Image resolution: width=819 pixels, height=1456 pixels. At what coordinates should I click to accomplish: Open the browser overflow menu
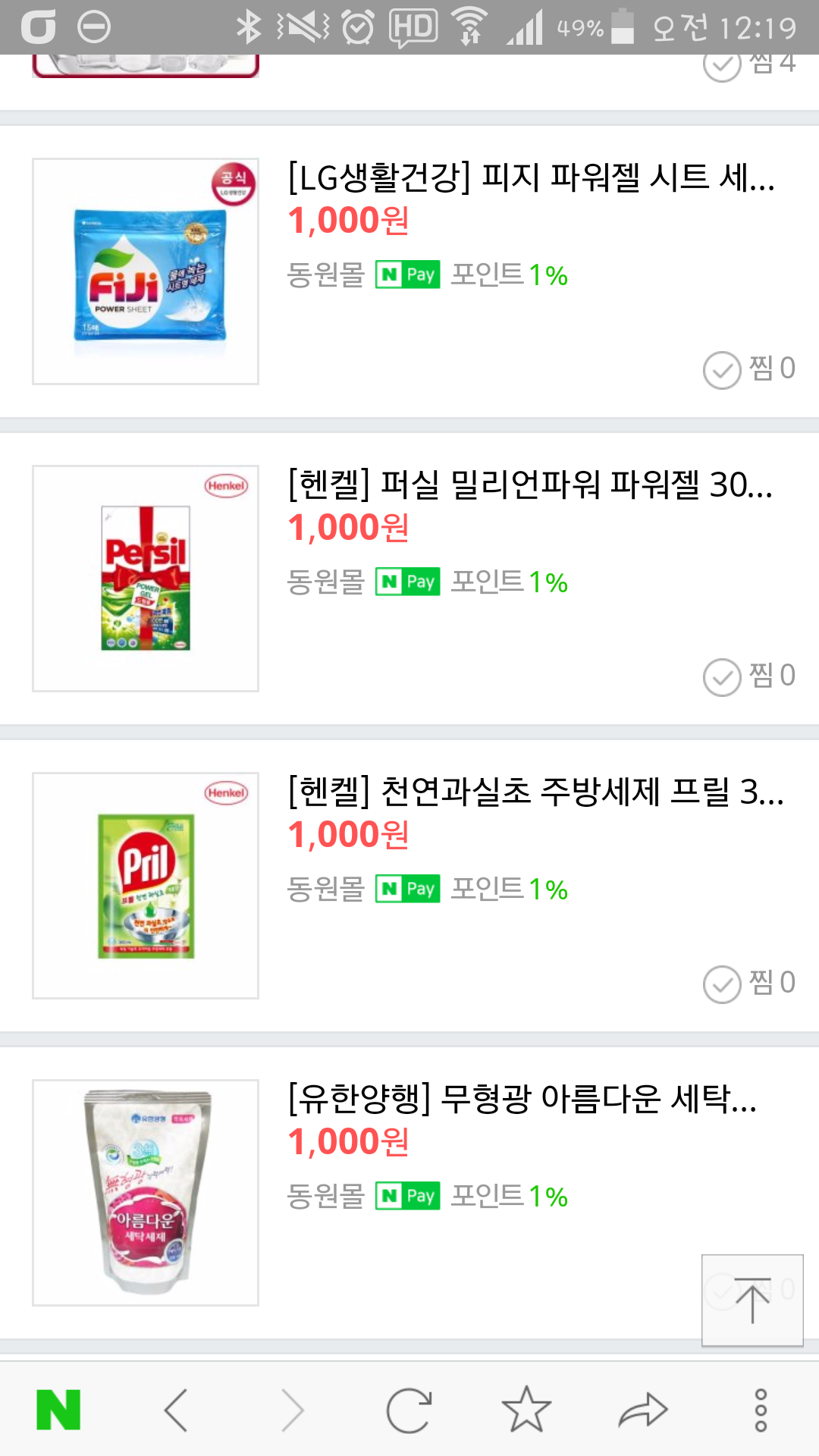tap(761, 1410)
